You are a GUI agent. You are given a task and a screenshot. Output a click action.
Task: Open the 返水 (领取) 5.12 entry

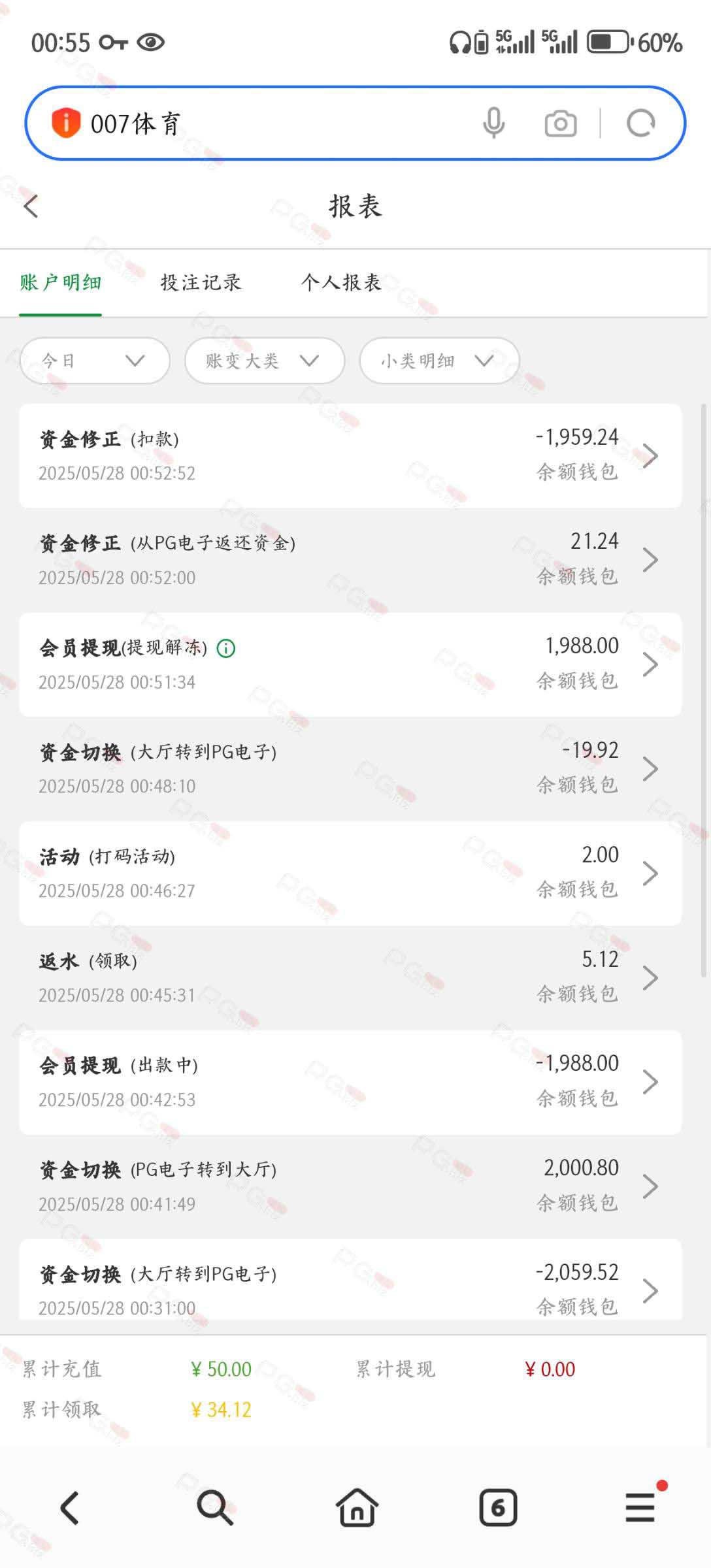[350, 978]
